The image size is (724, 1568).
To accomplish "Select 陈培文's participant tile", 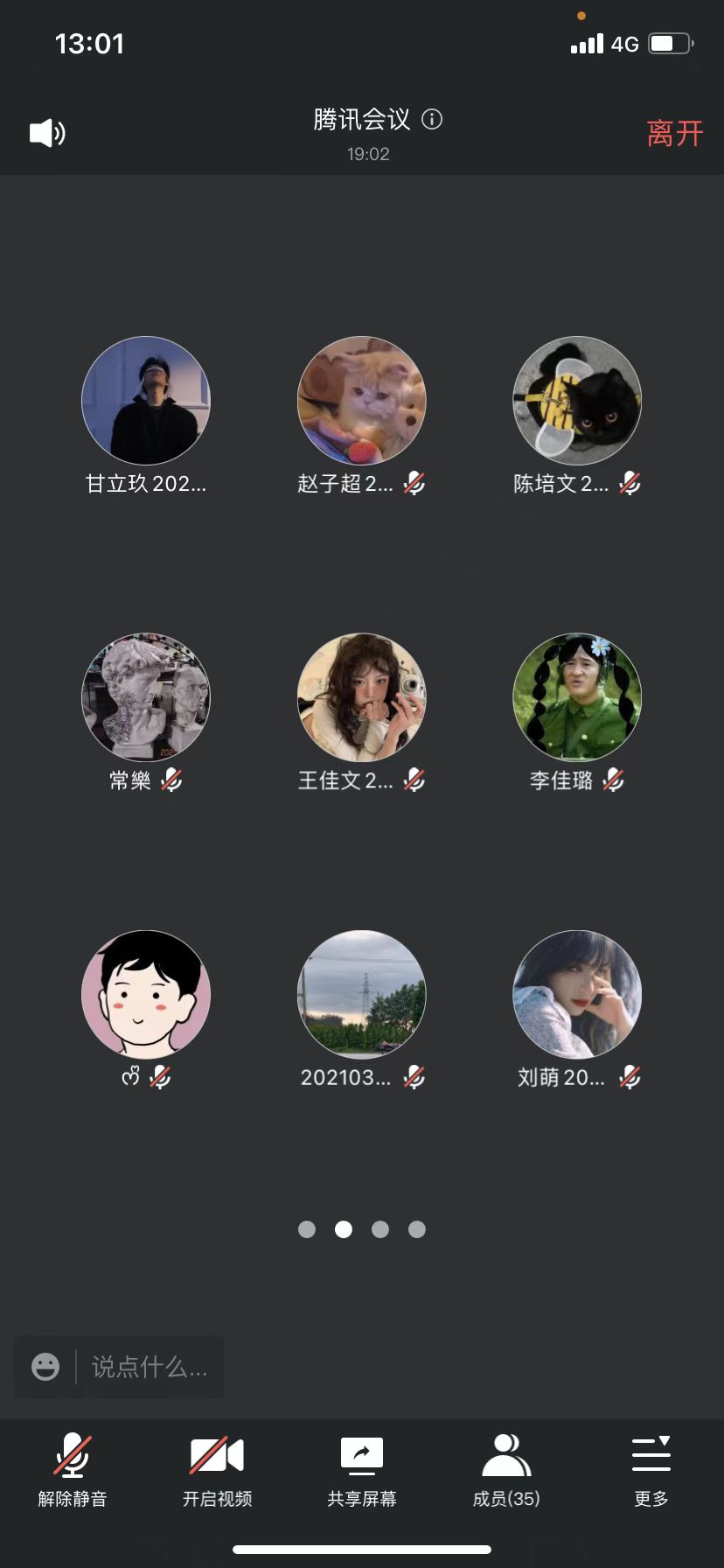I will click(577, 401).
